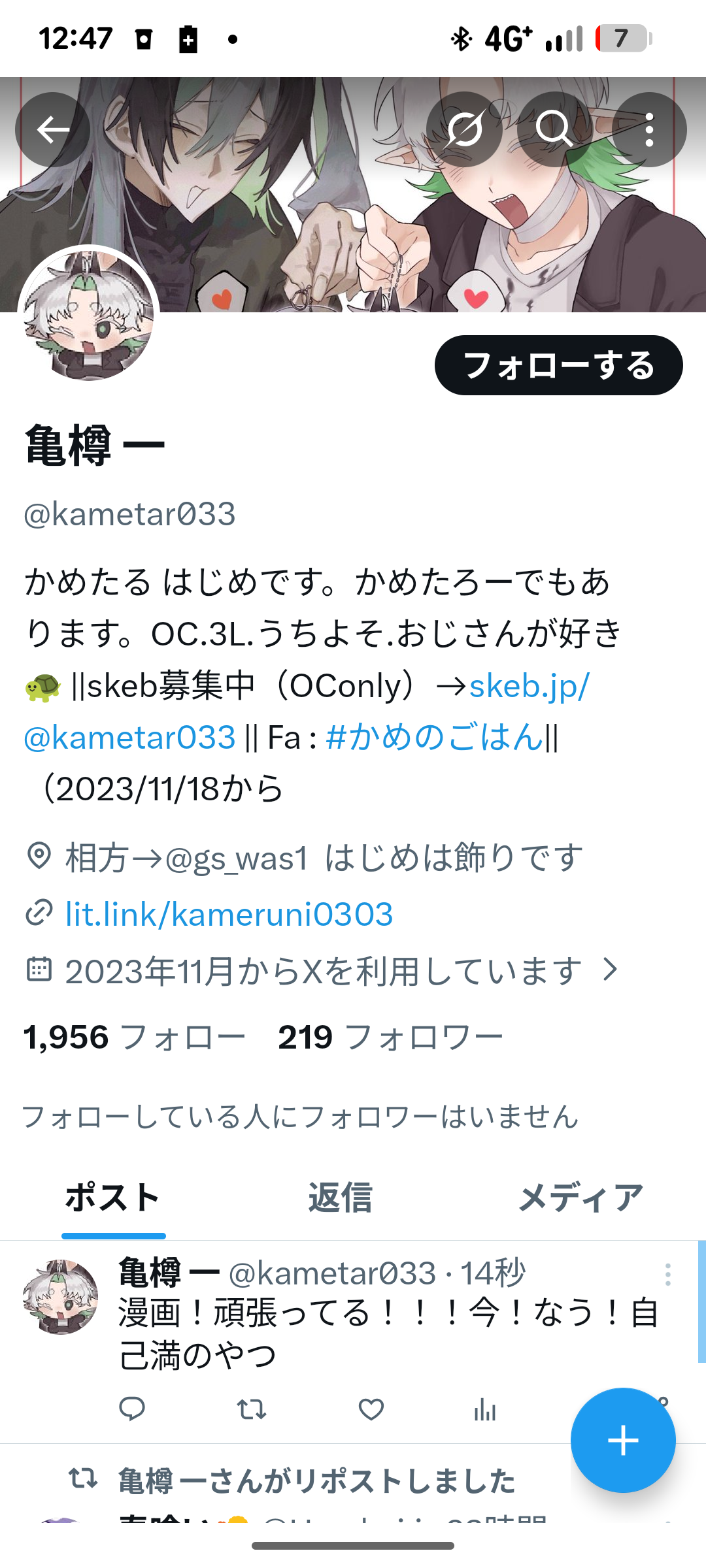Like the 漫画！頑張ってる post
706x1568 pixels.
[x=371, y=1409]
